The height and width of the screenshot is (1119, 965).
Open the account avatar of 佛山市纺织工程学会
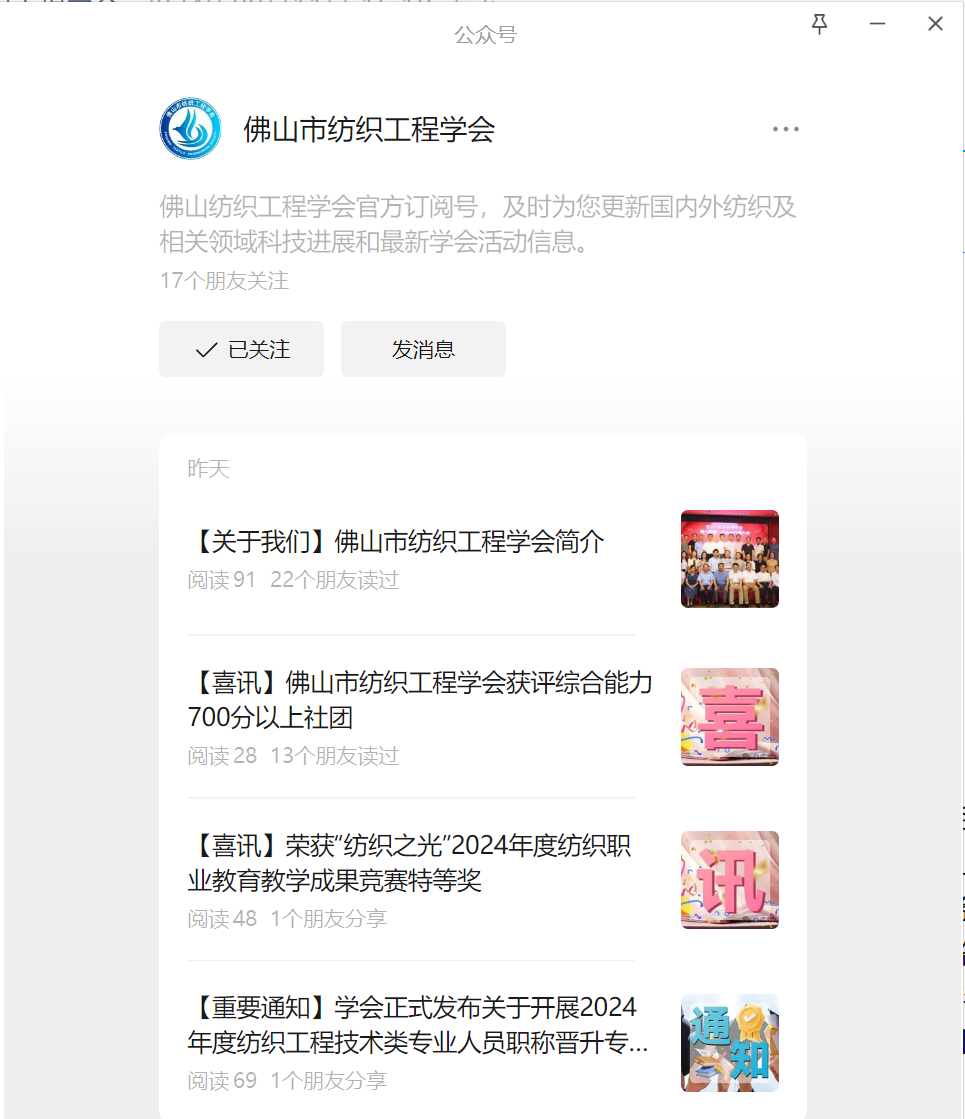coord(190,128)
